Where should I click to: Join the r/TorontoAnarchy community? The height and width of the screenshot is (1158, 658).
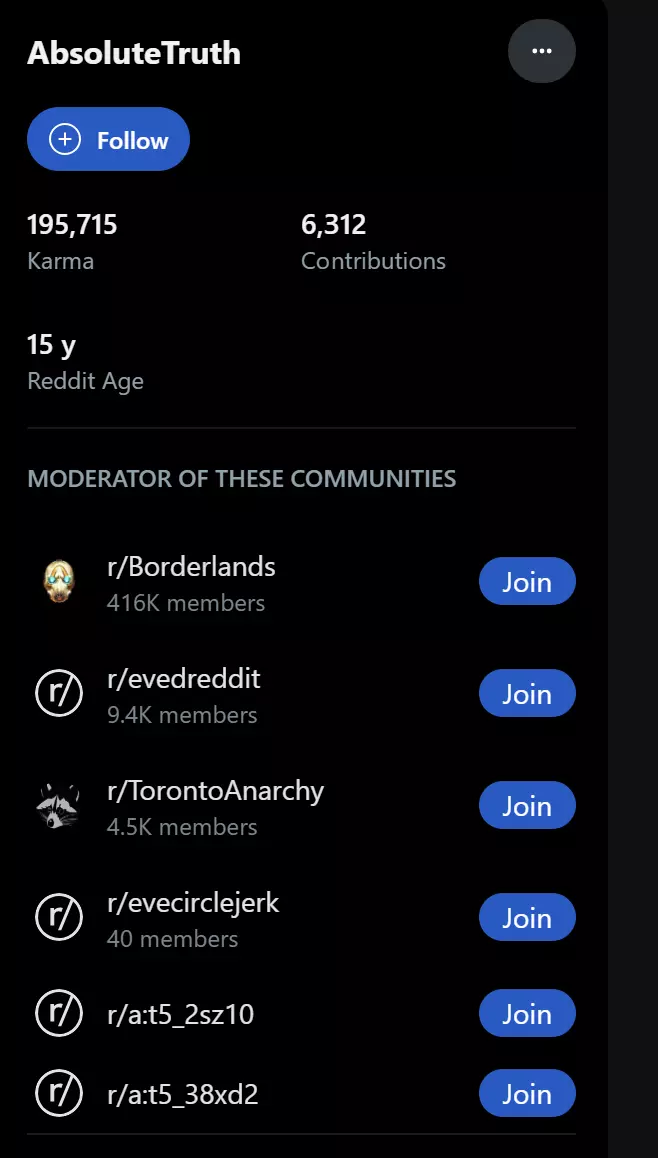point(527,806)
